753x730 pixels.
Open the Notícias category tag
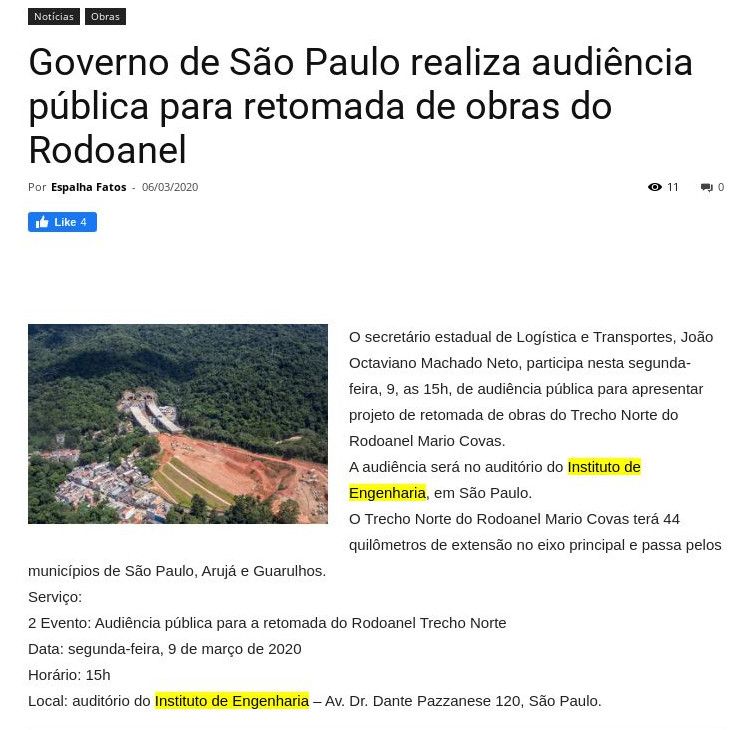pyautogui.click(x=53, y=17)
